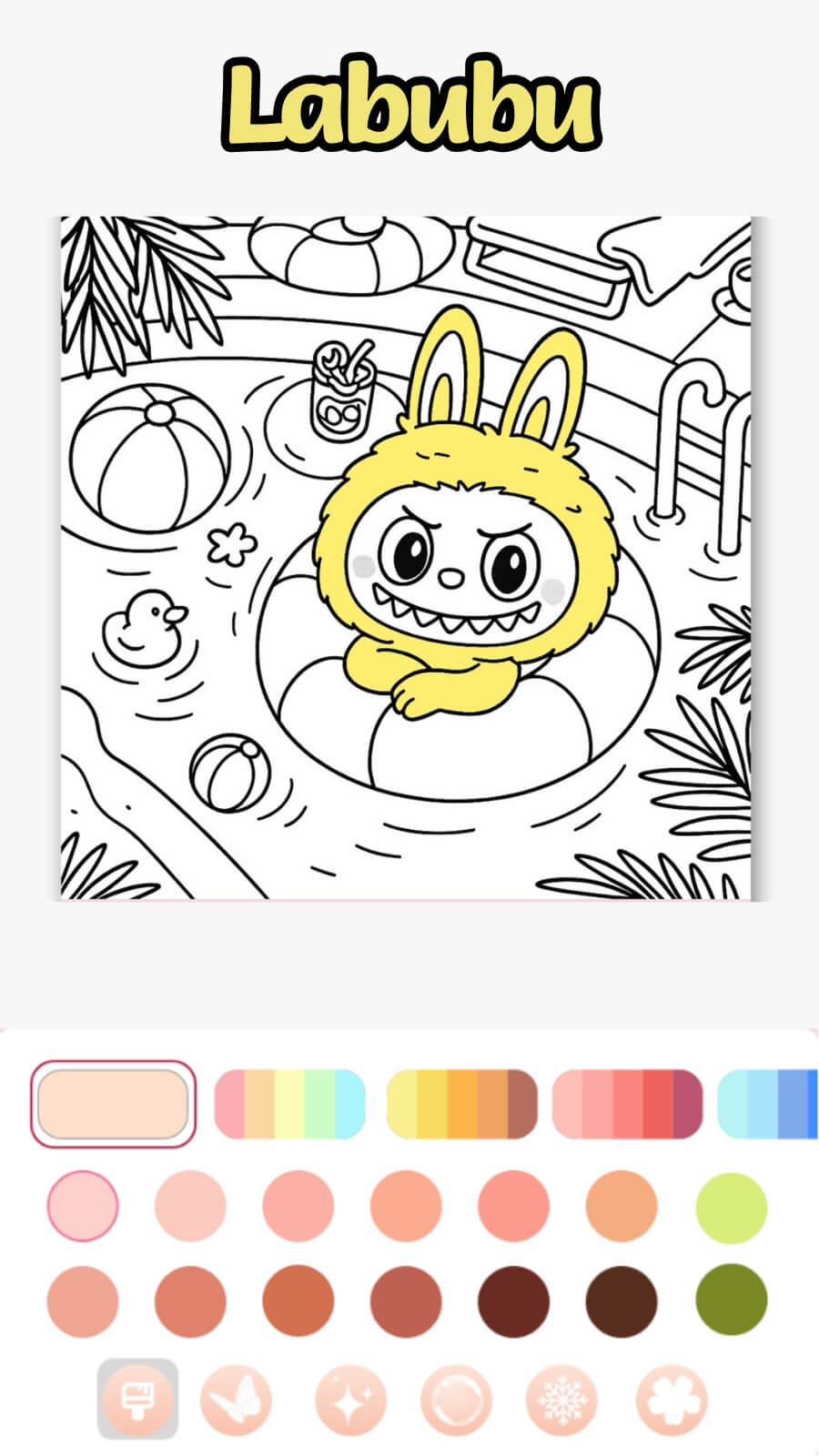This screenshot has width=819, height=1456.
Task: Pick the sparkle effect tool
Action: pyautogui.click(x=350, y=1400)
